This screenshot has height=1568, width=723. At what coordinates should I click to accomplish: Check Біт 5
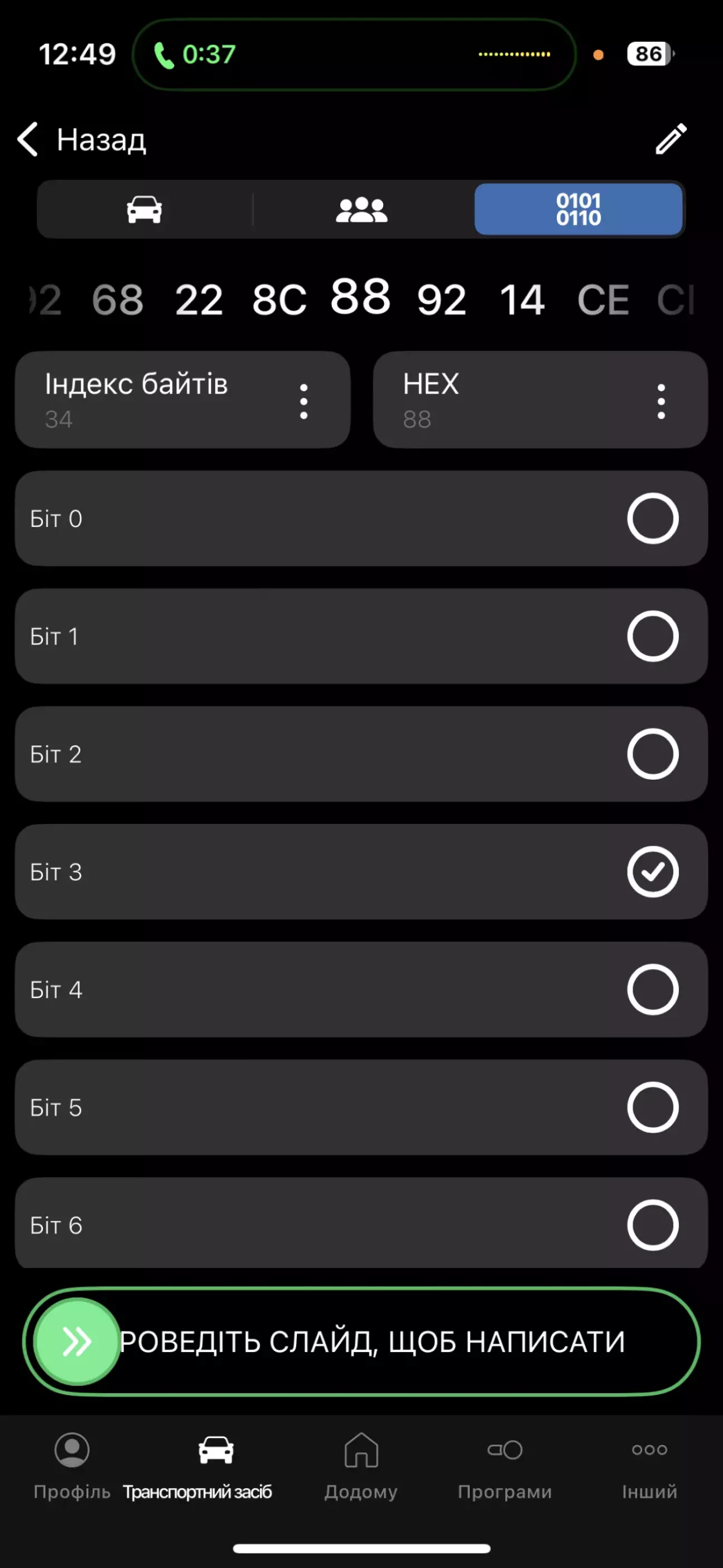[x=652, y=1107]
